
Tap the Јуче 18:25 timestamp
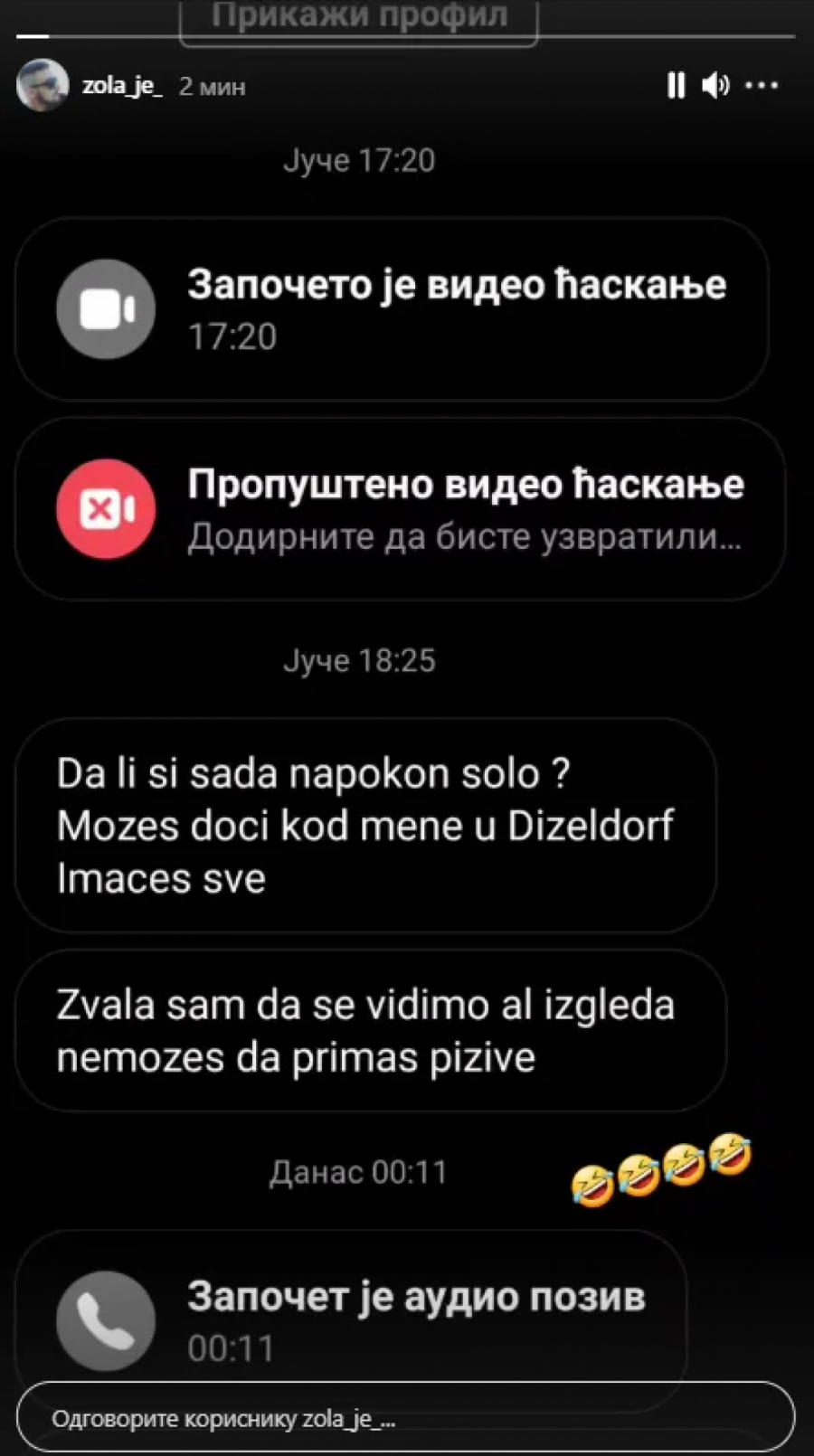(360, 660)
